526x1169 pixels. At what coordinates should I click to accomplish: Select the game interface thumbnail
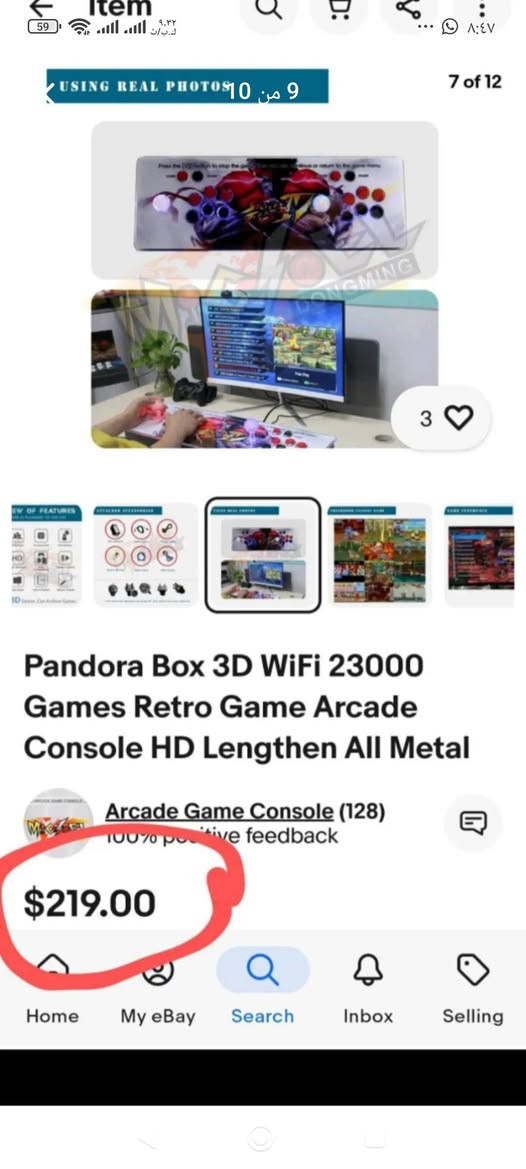point(480,555)
